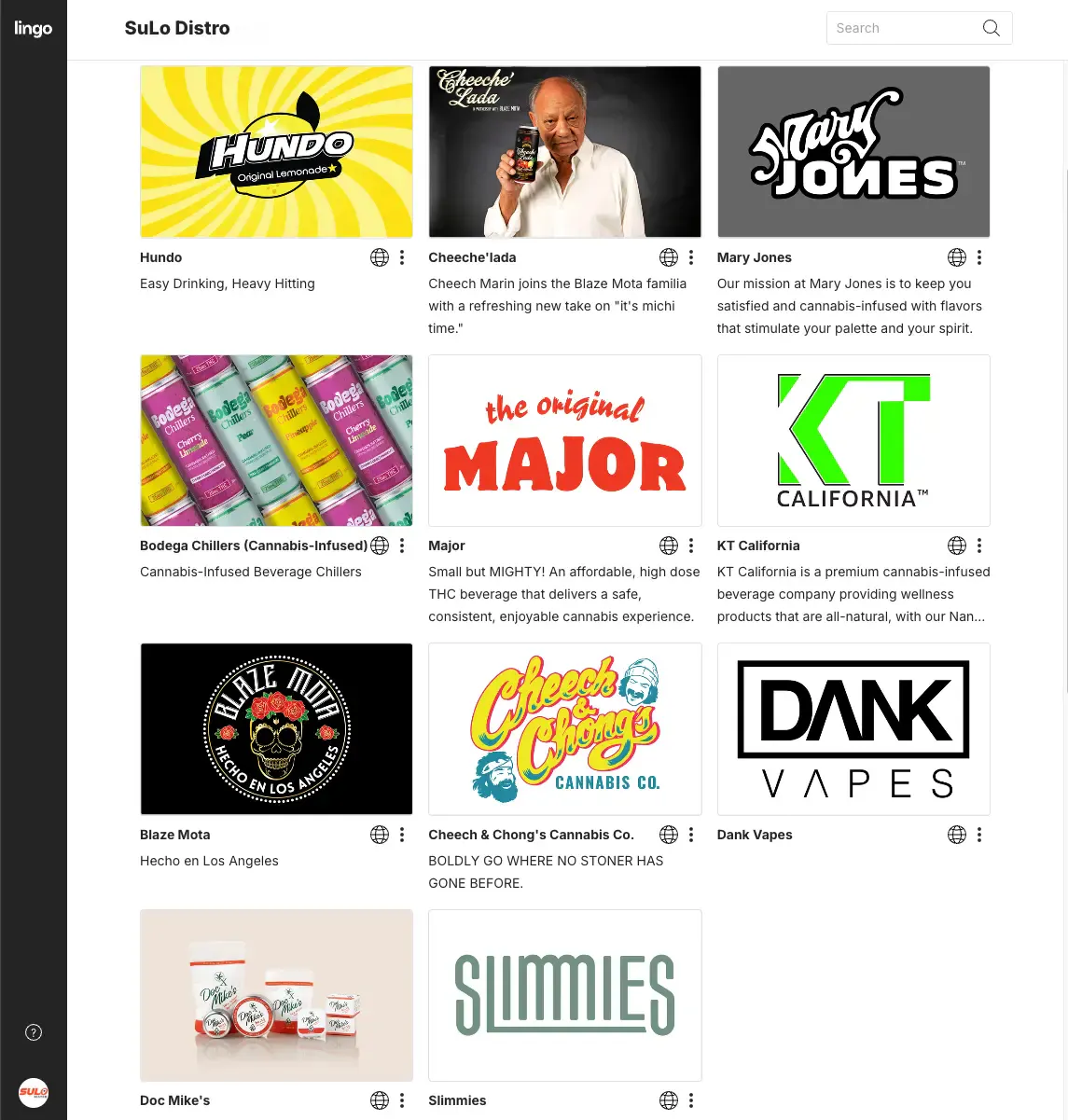Open the overflow menu for Mary Jones
1068x1120 pixels.
point(978,257)
